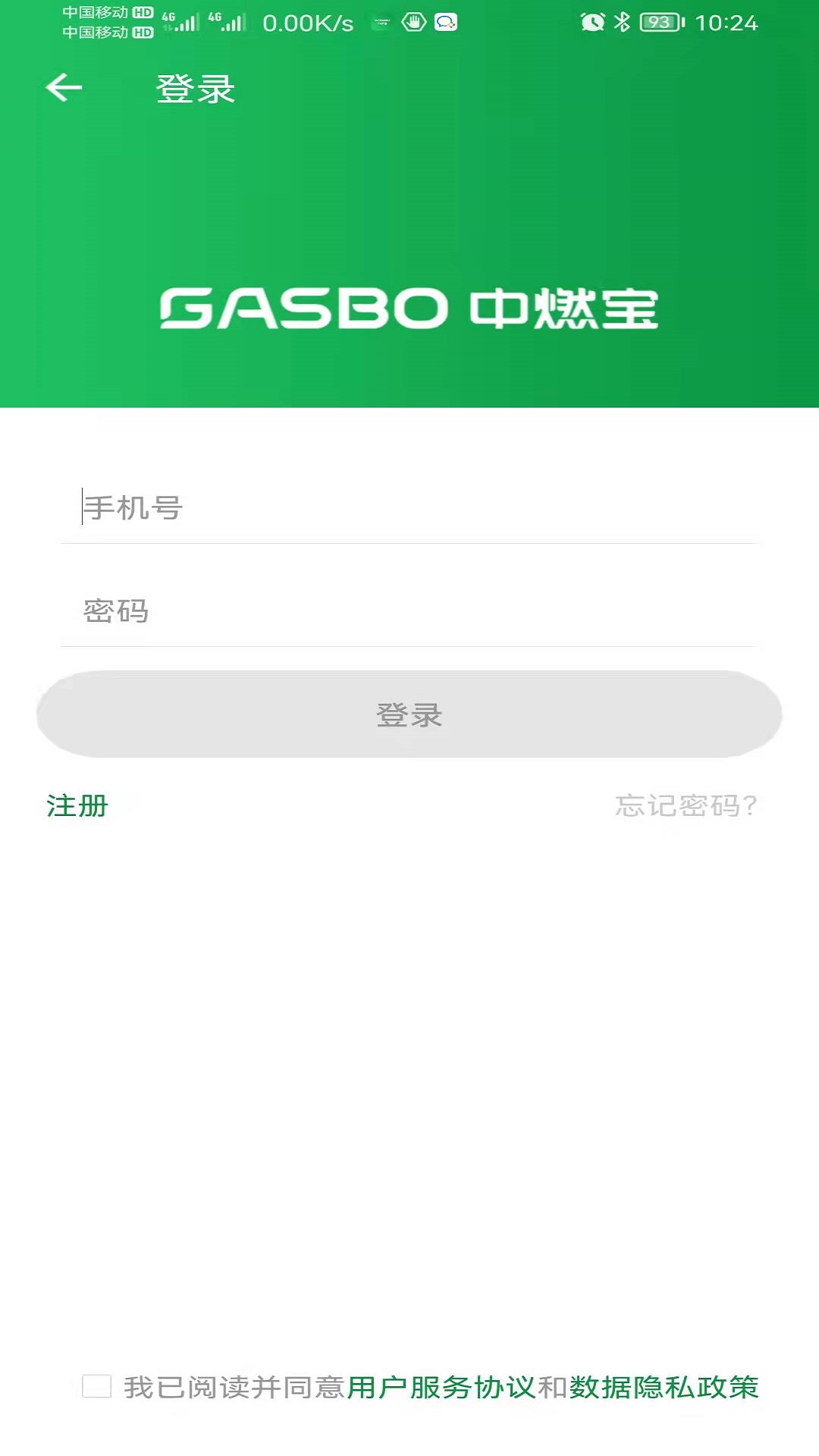This screenshot has width=819, height=1456.
Task: Select the 密码 password field
Action: coord(409,611)
